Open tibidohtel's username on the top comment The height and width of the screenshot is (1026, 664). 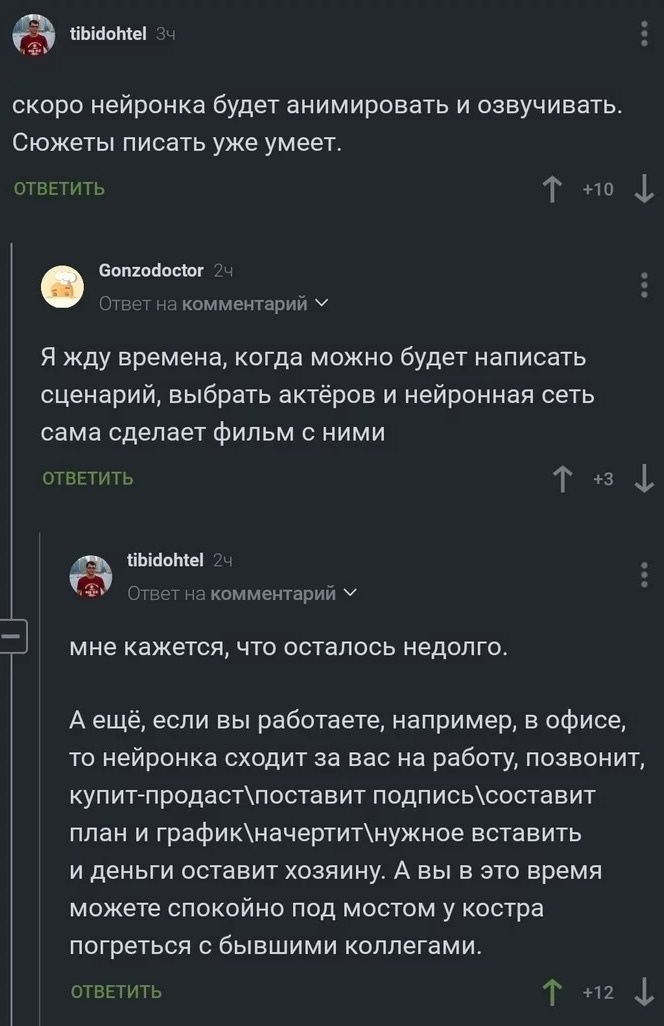click(x=107, y=33)
